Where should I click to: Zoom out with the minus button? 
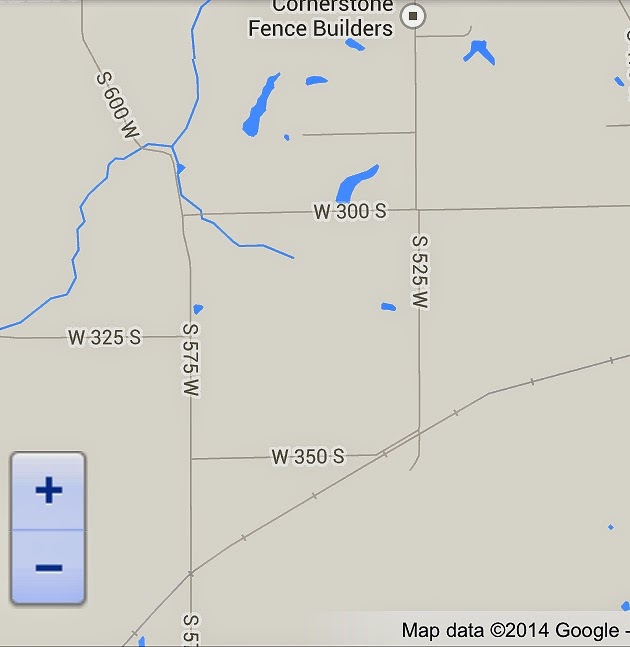(x=48, y=567)
